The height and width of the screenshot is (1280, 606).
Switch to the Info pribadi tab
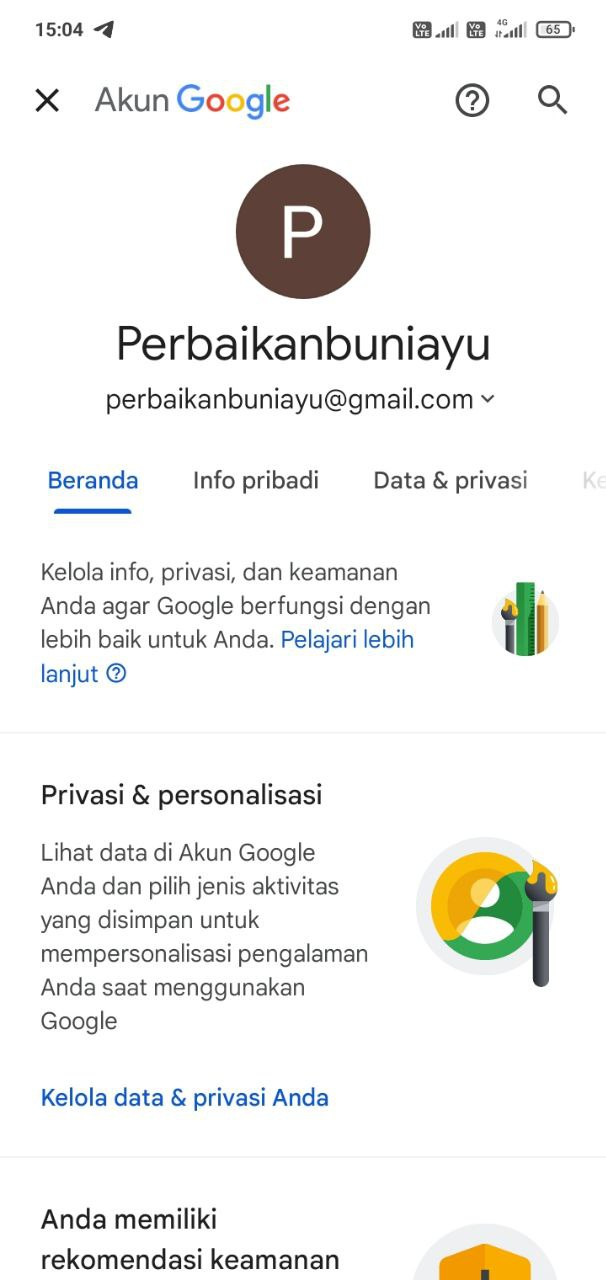coord(255,480)
